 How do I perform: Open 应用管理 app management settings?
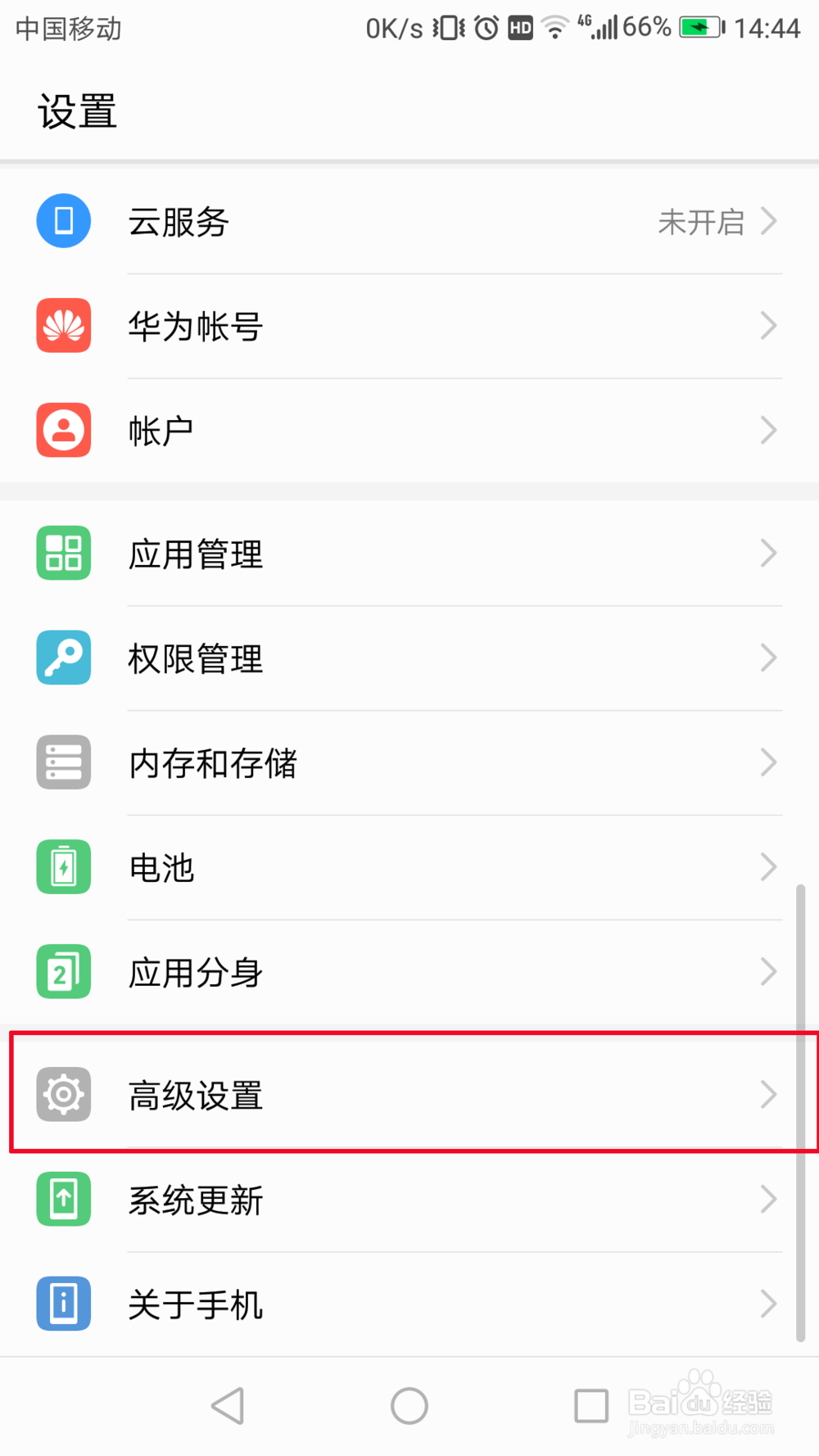point(409,553)
